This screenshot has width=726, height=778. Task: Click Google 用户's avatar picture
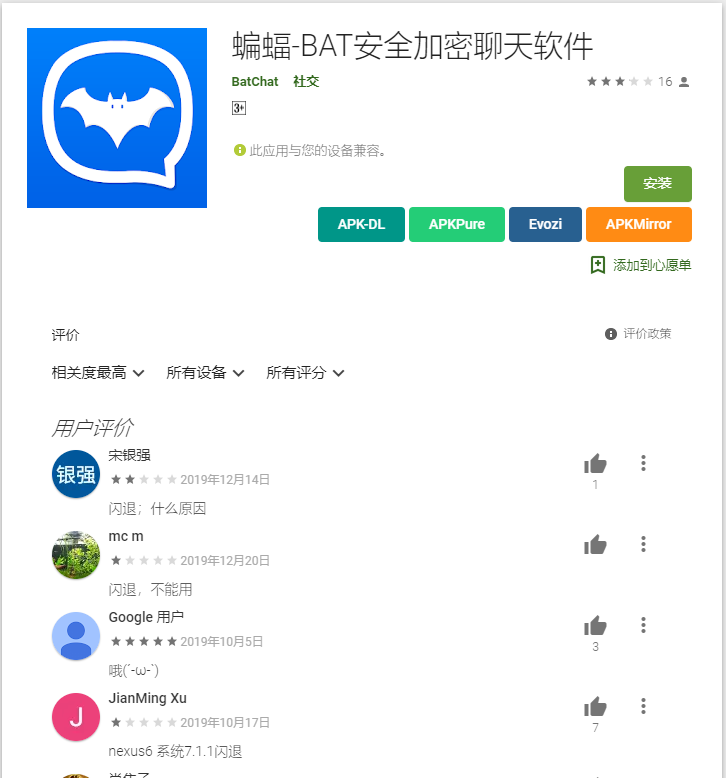point(75,636)
